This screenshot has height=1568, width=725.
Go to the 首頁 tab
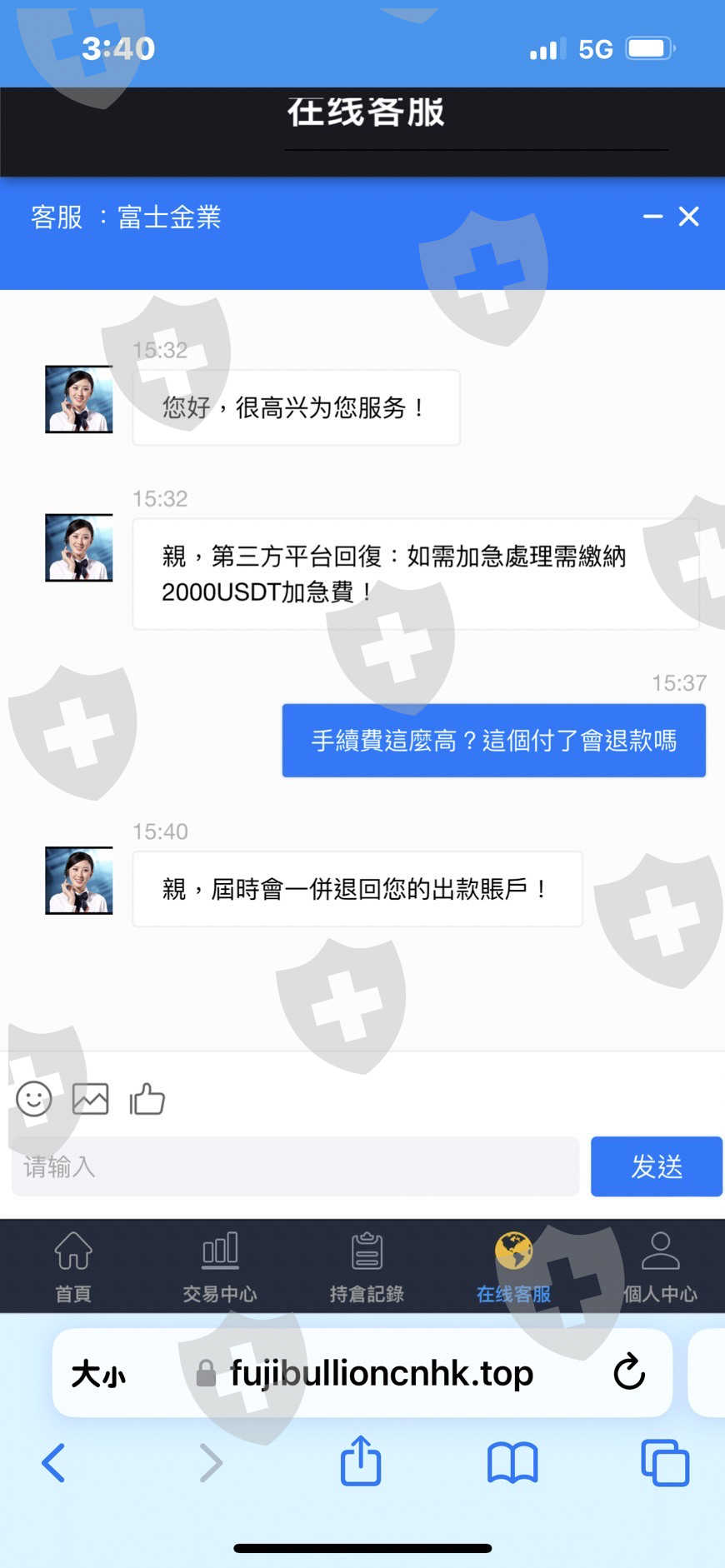pyautogui.click(x=73, y=1266)
